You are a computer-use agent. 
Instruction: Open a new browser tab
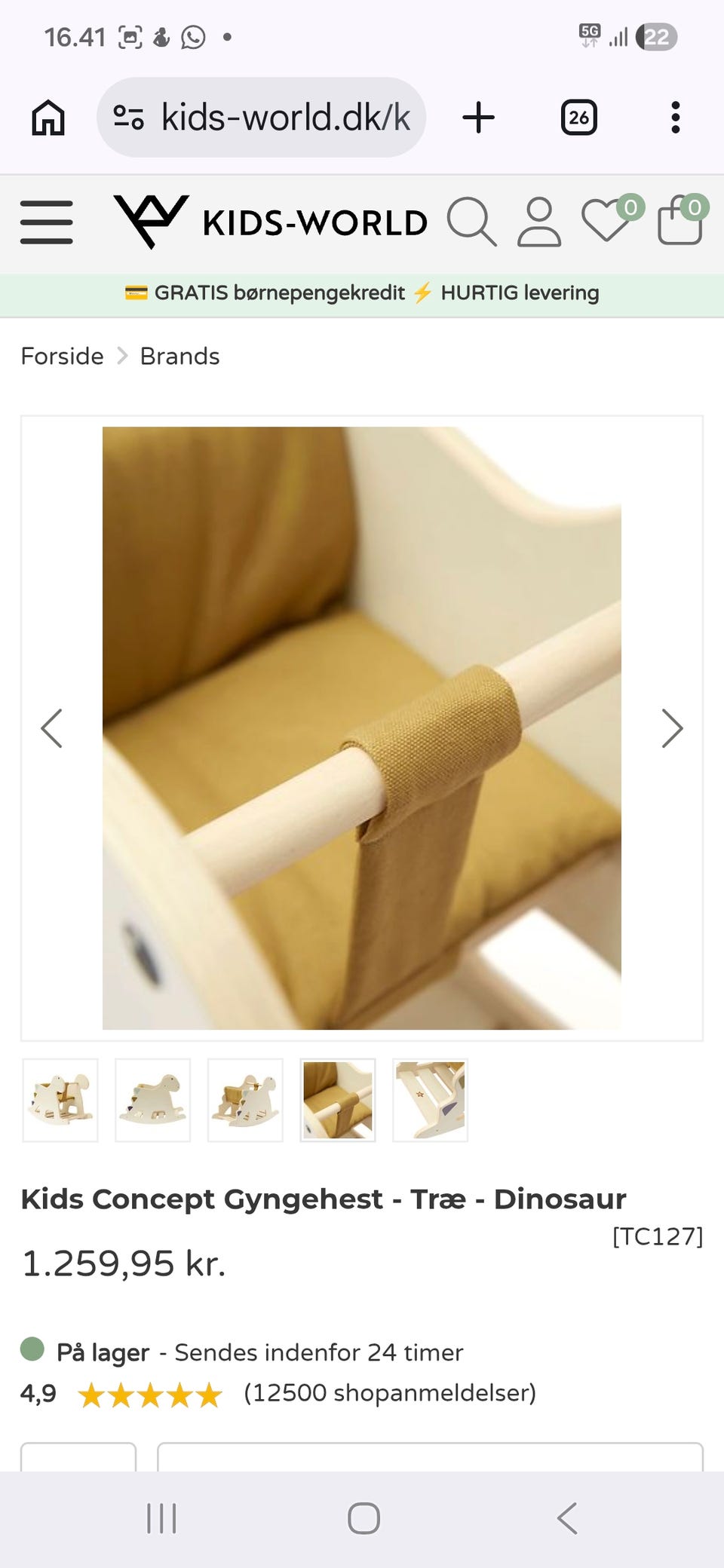pos(478,118)
